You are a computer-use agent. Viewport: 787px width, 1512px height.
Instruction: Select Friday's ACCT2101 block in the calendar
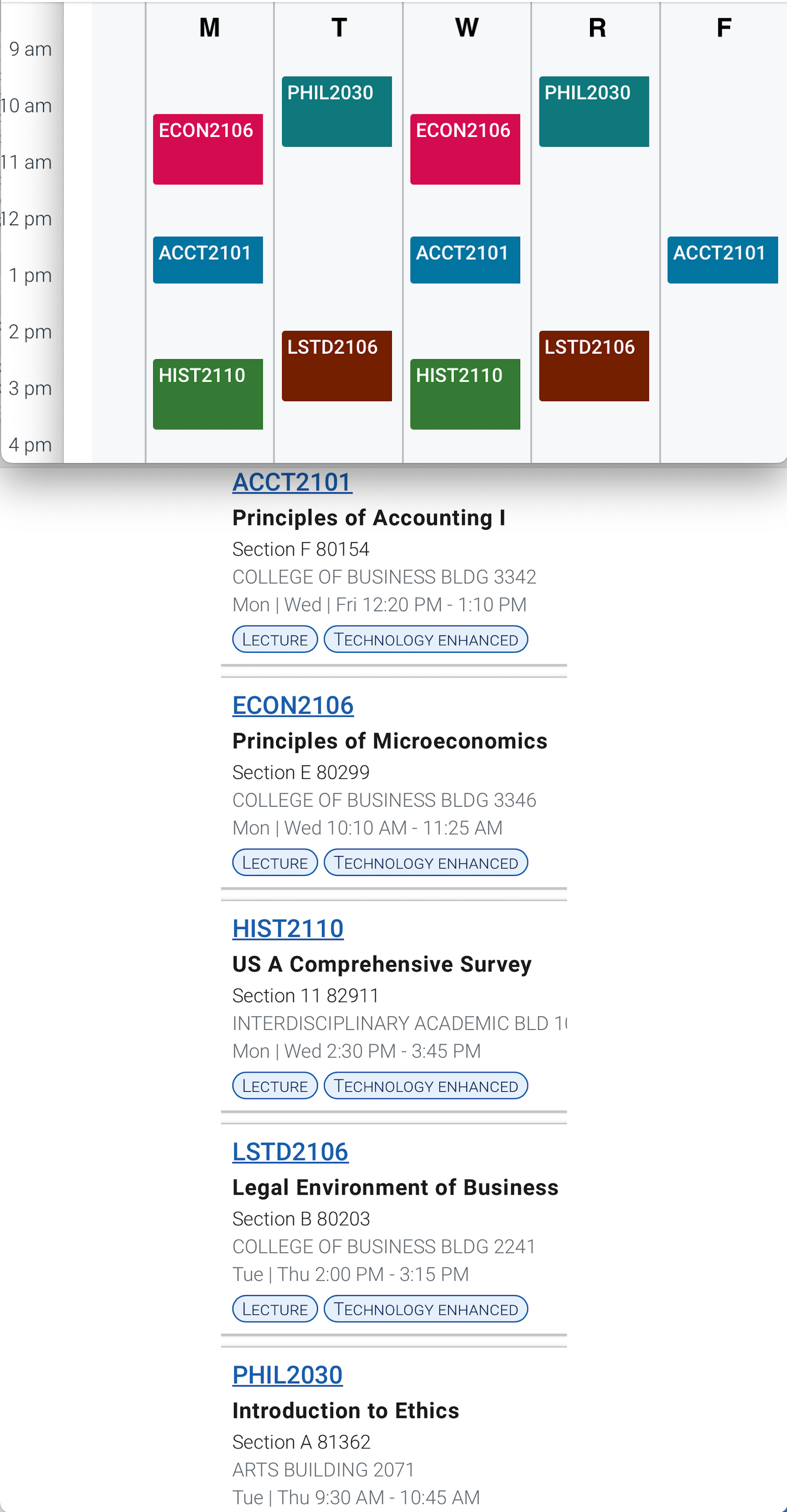coord(722,260)
